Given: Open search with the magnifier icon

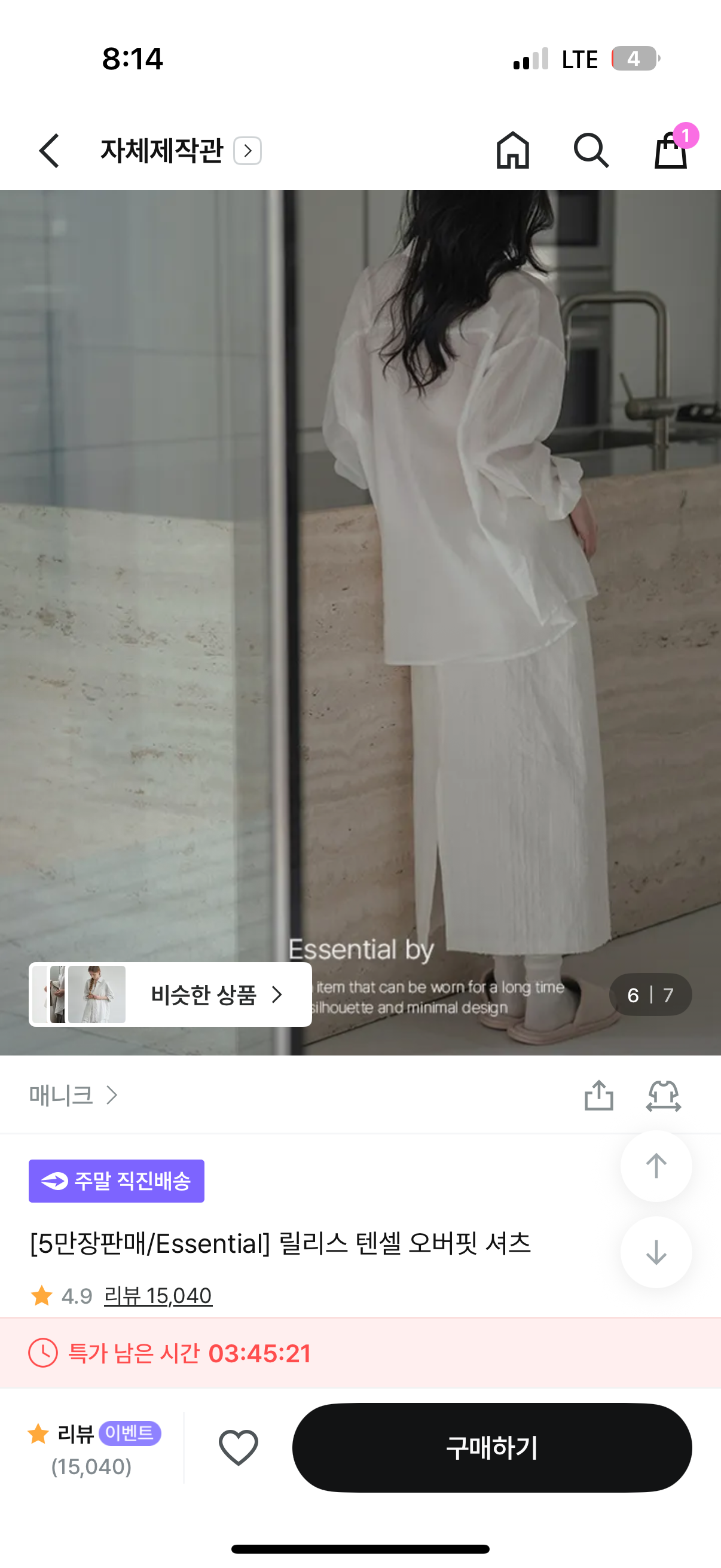Looking at the screenshot, I should 591,151.
